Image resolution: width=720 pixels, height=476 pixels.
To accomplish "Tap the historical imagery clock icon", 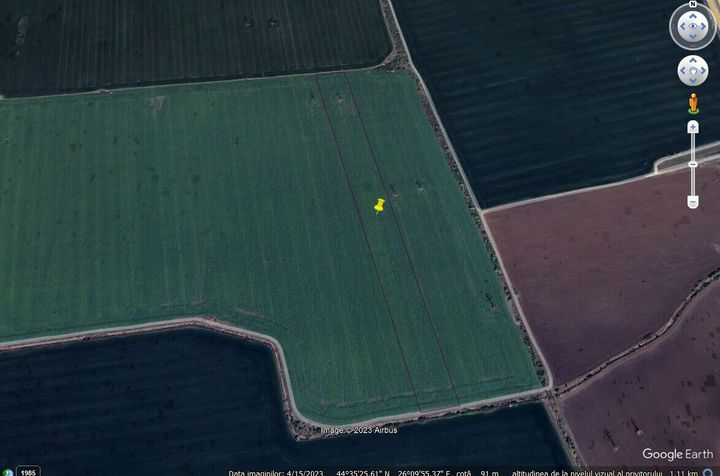I will pyautogui.click(x=8, y=471).
